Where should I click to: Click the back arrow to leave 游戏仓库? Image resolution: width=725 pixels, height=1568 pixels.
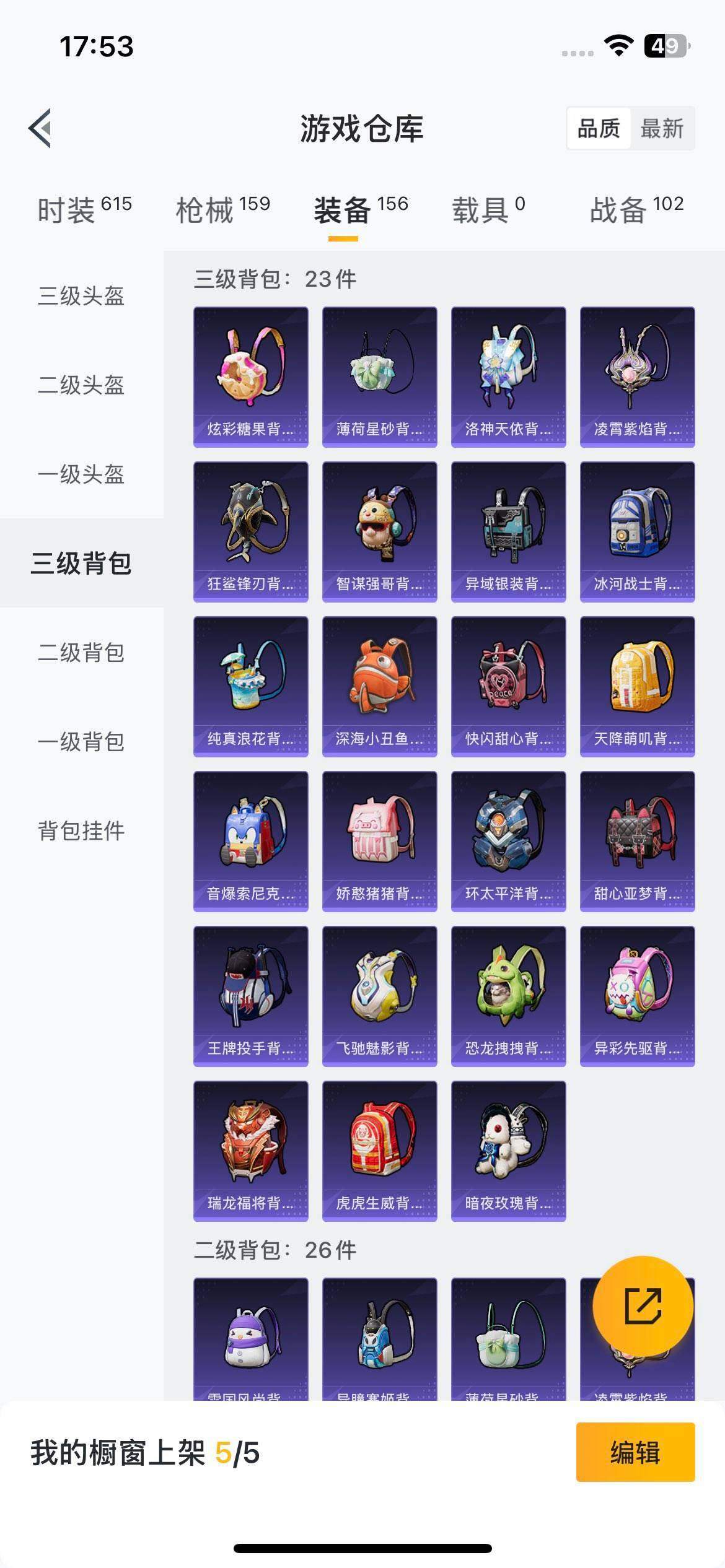(40, 128)
